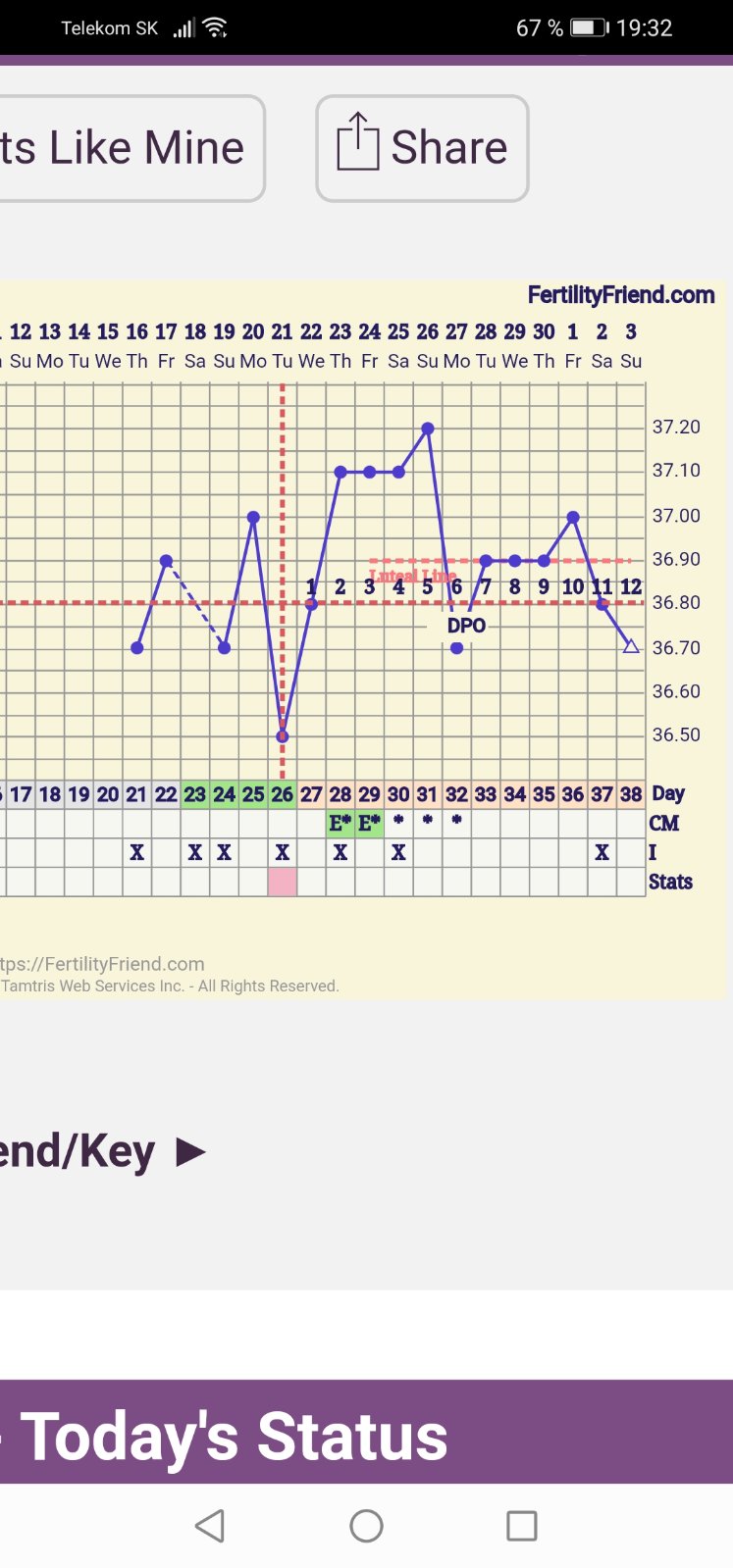This screenshot has width=733, height=1568.
Task: Tap the Share button
Action: (422, 149)
